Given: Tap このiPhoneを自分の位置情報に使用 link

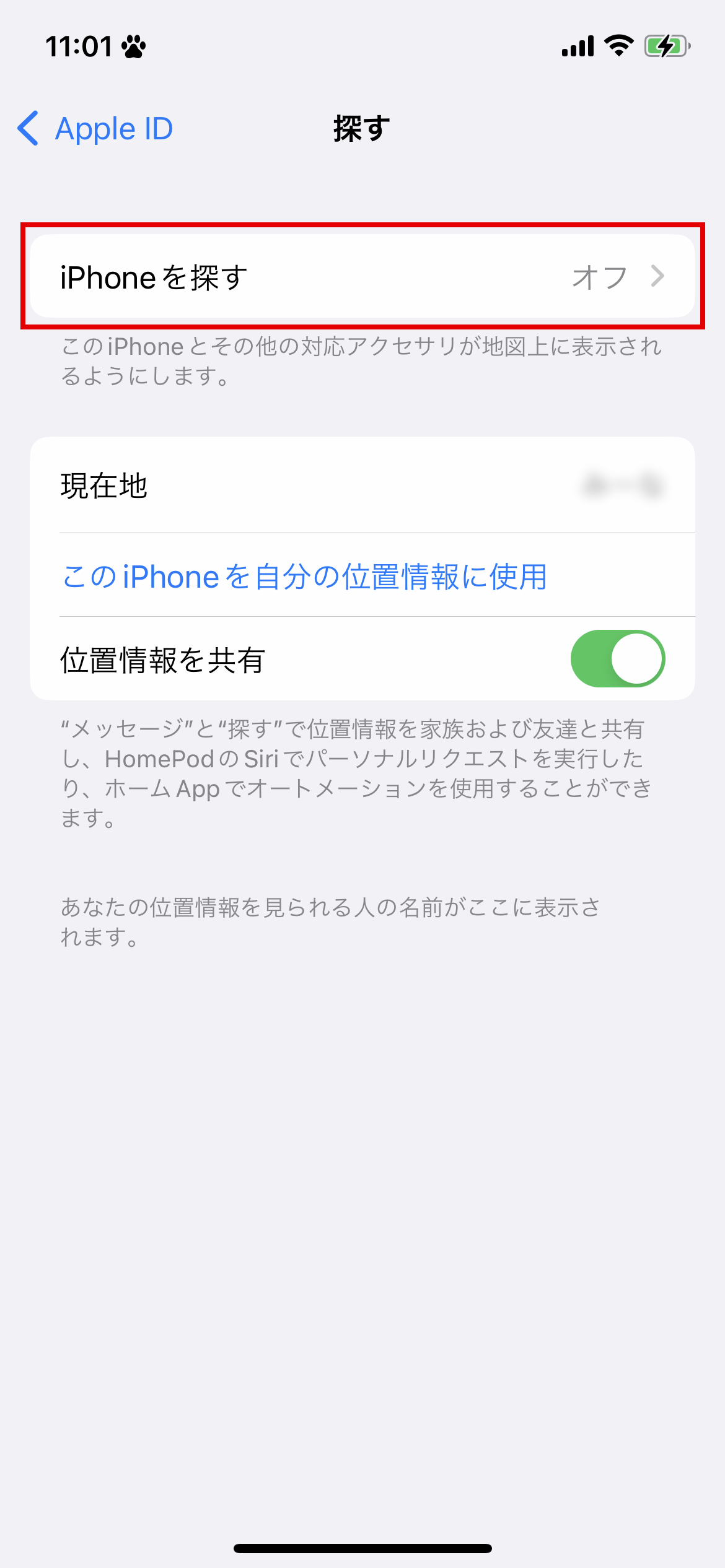Looking at the screenshot, I should [x=304, y=576].
